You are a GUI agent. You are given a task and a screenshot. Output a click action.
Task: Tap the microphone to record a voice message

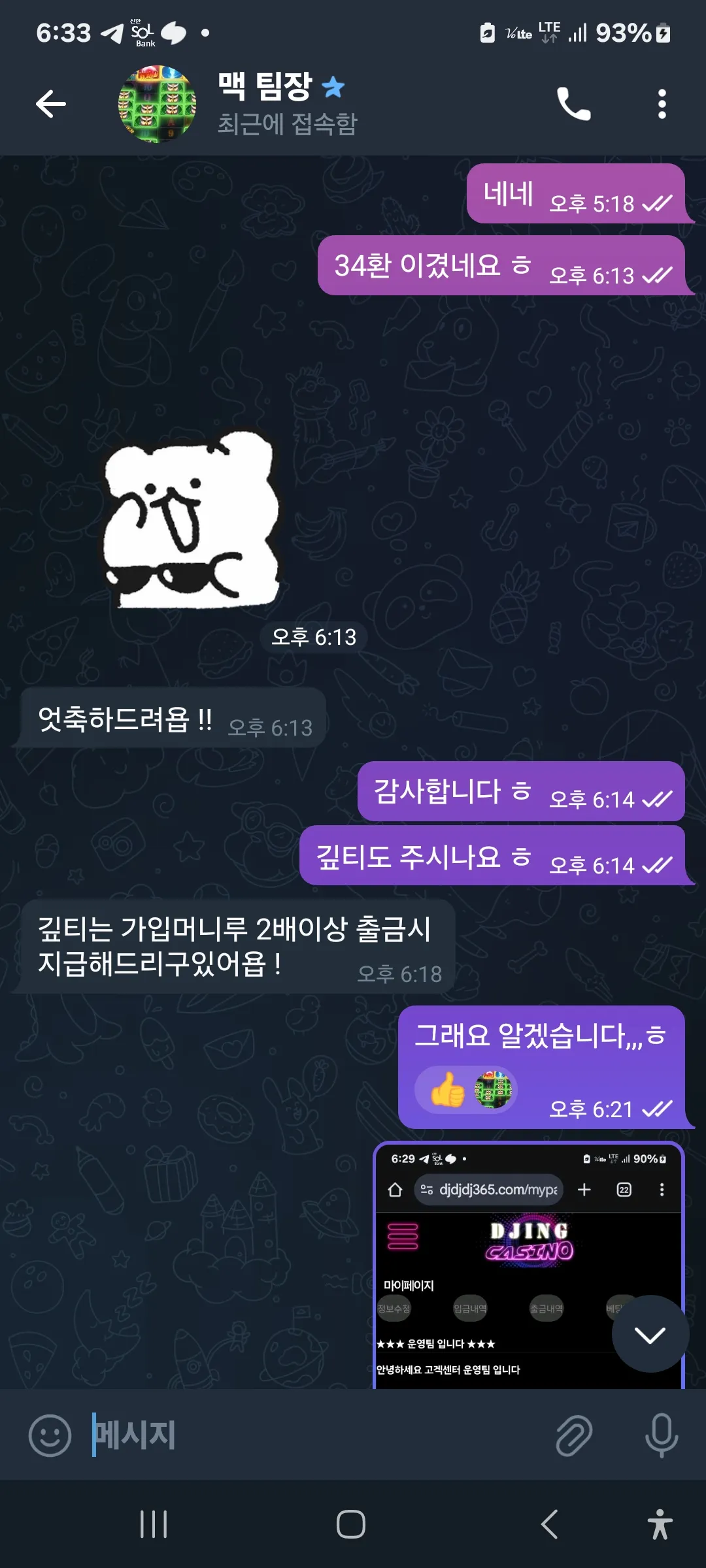point(661,1435)
